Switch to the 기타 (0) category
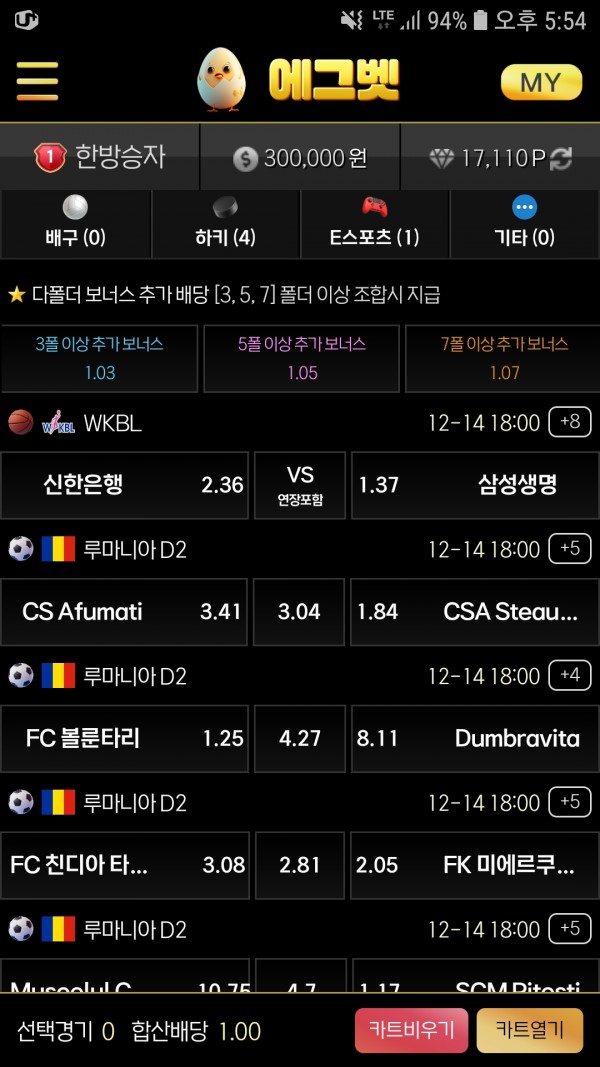Image resolution: width=600 pixels, height=1067 pixels. (x=524, y=224)
